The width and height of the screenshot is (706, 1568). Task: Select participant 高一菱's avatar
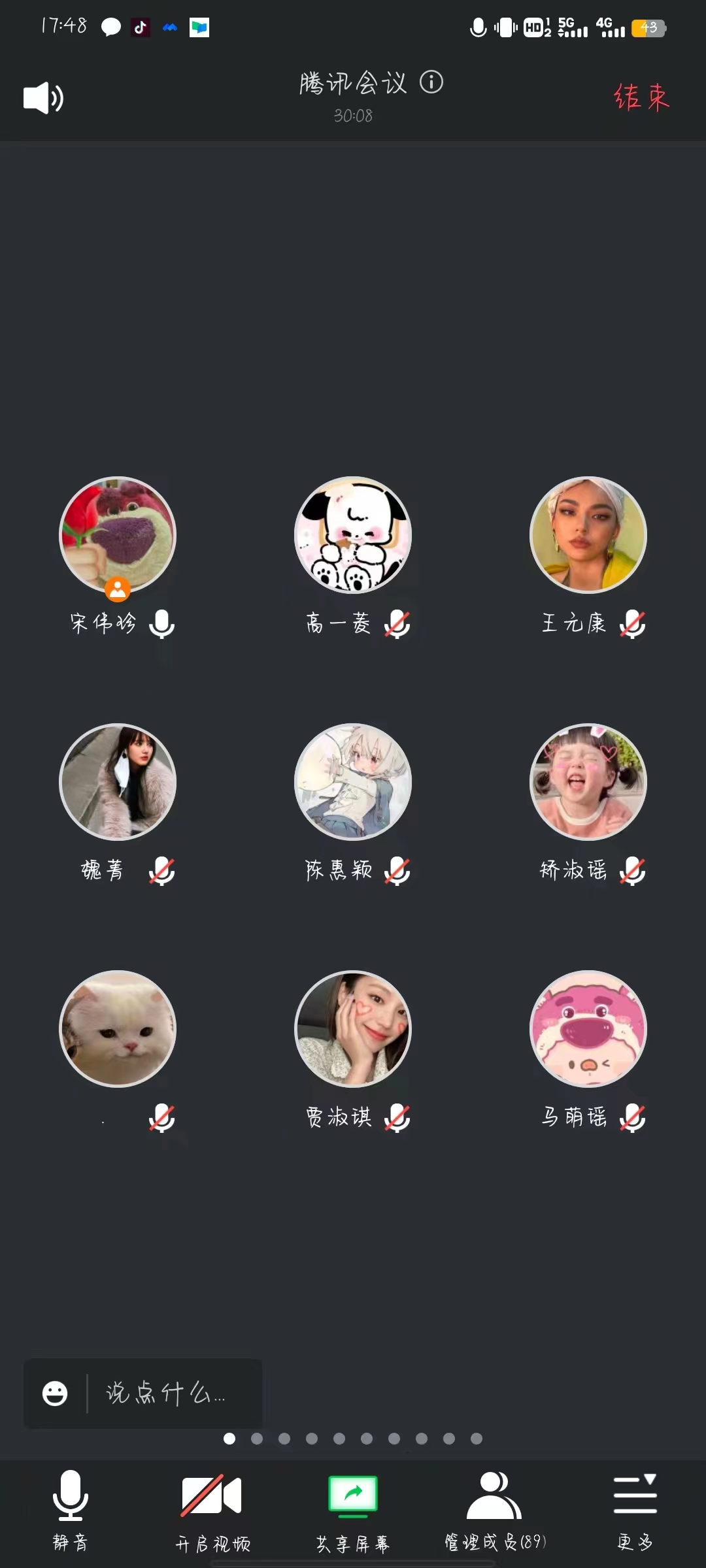pyautogui.click(x=353, y=535)
